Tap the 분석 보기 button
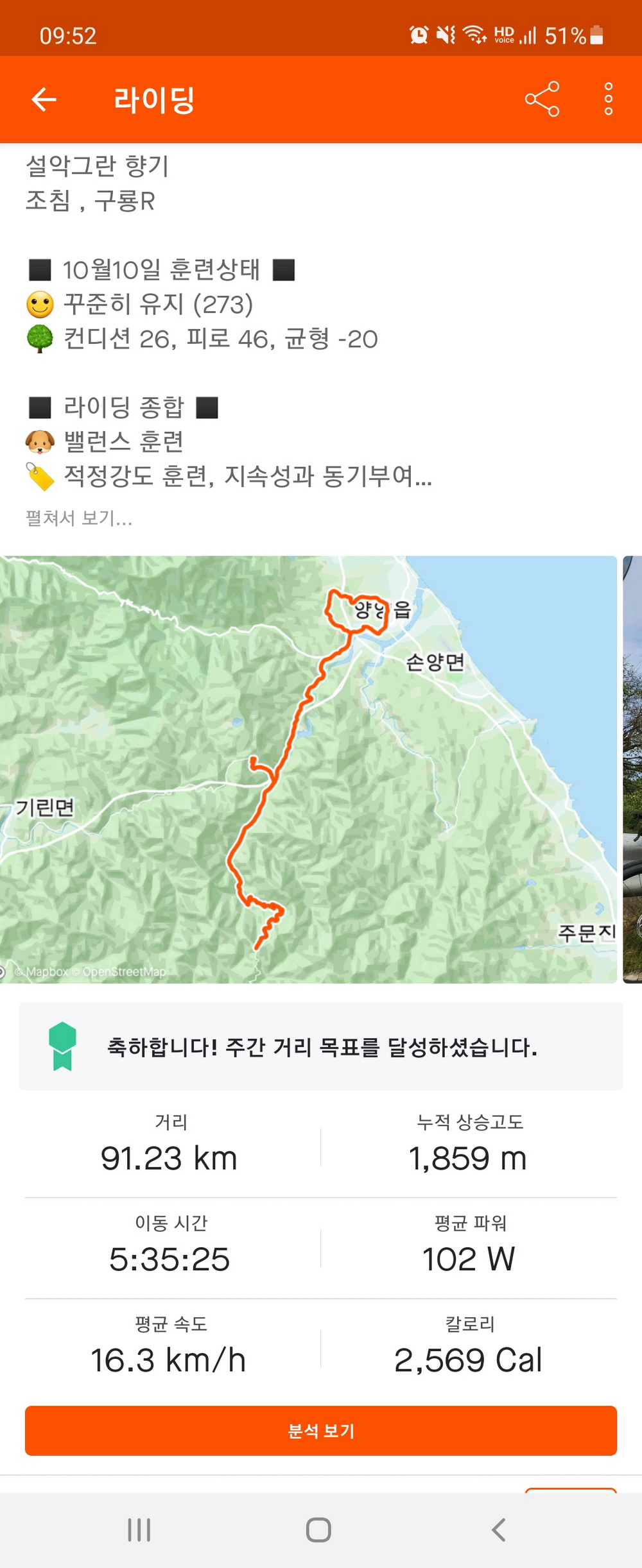The height and width of the screenshot is (1568, 642). pos(321,1430)
